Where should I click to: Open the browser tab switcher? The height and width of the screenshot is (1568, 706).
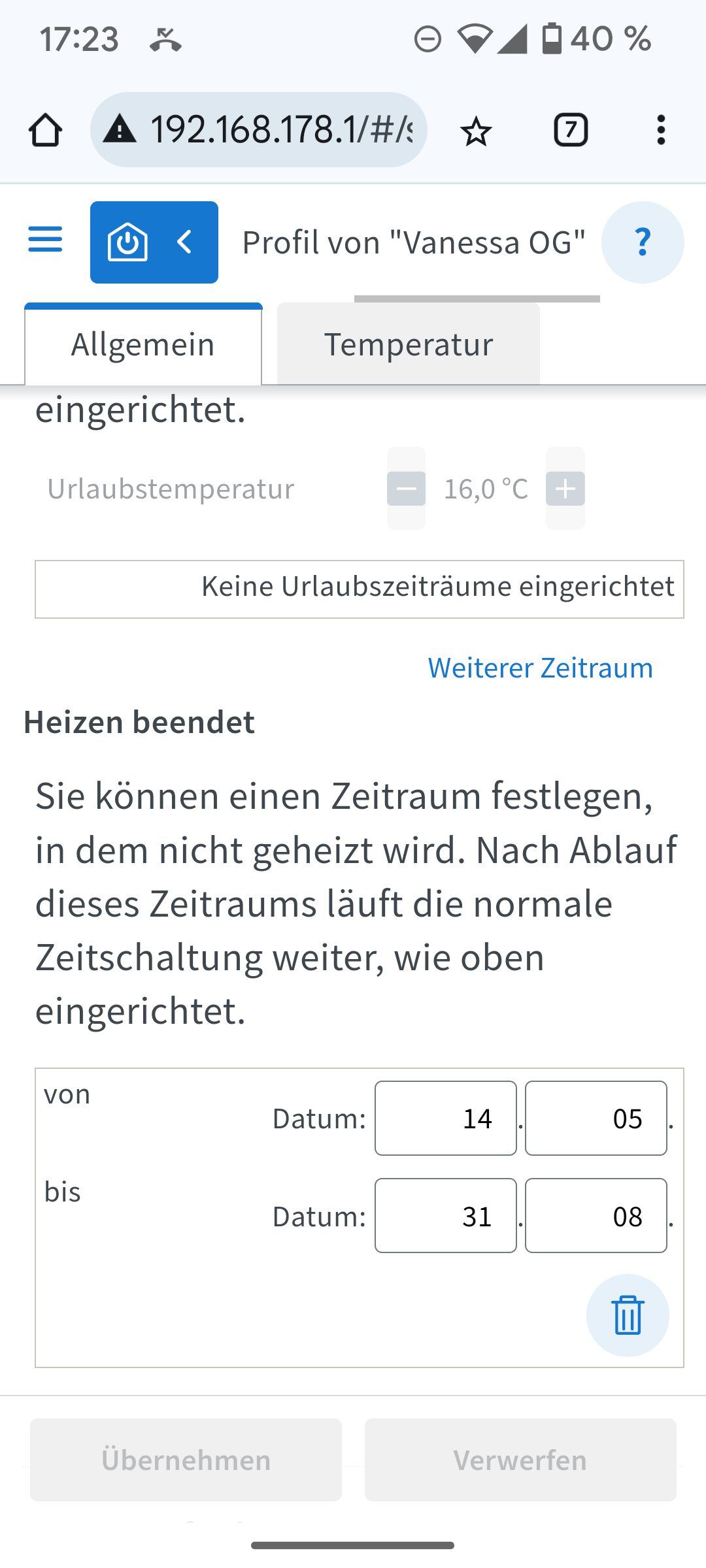point(571,130)
